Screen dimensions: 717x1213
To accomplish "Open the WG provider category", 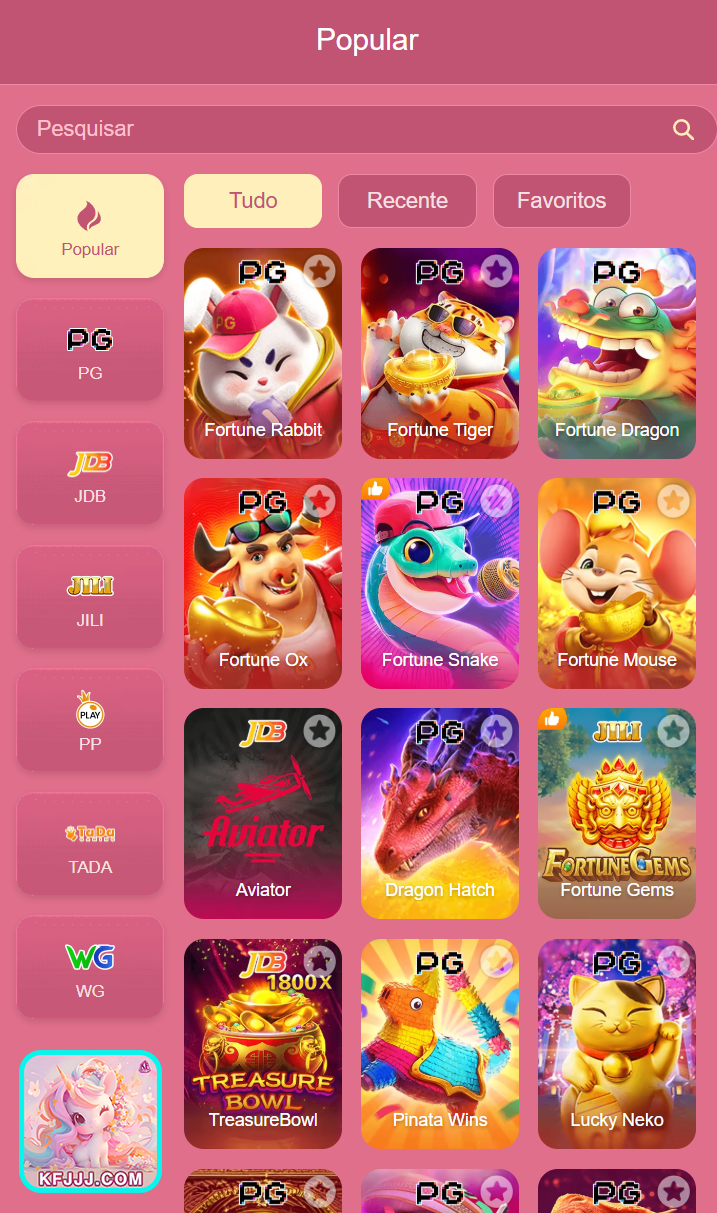I will (90, 968).
